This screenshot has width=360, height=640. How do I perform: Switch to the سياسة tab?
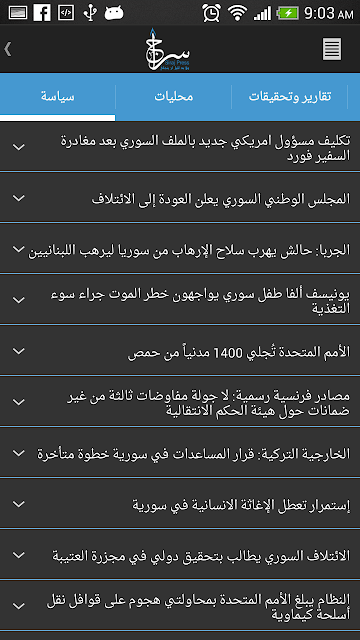pyautogui.click(x=58, y=97)
